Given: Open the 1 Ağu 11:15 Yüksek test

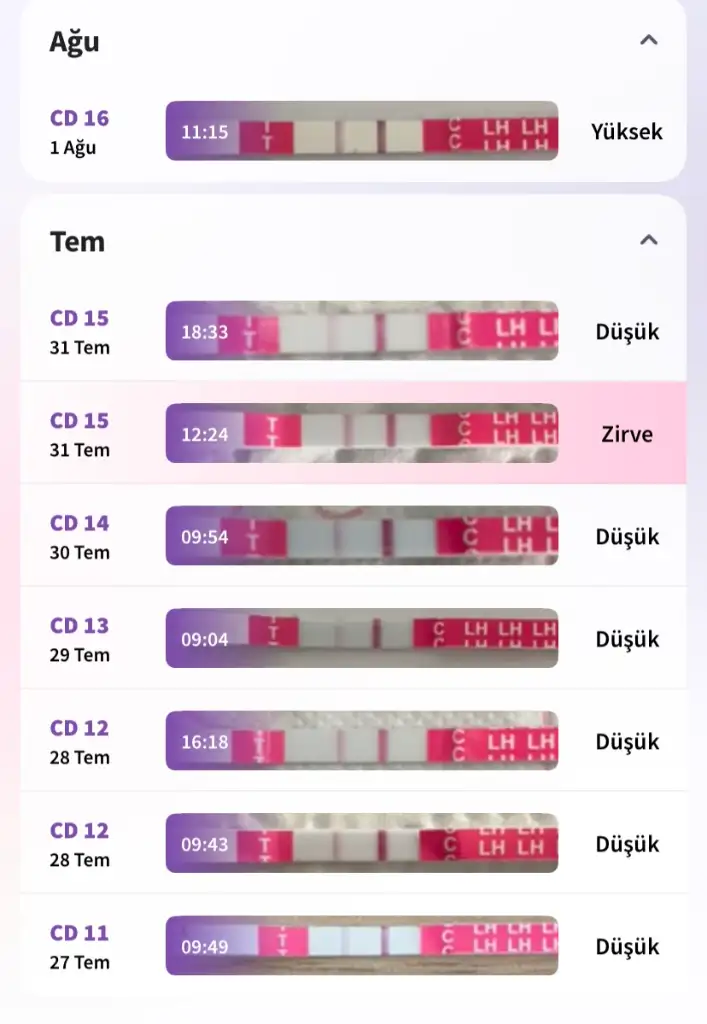Looking at the screenshot, I should [361, 131].
